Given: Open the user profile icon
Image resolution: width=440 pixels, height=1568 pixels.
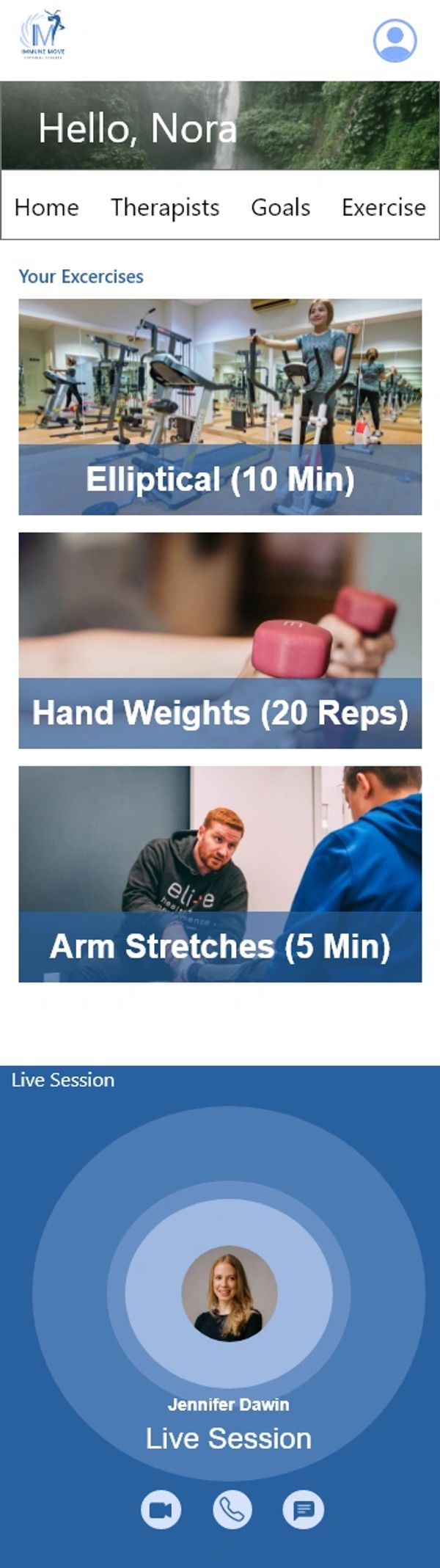Looking at the screenshot, I should [395, 40].
